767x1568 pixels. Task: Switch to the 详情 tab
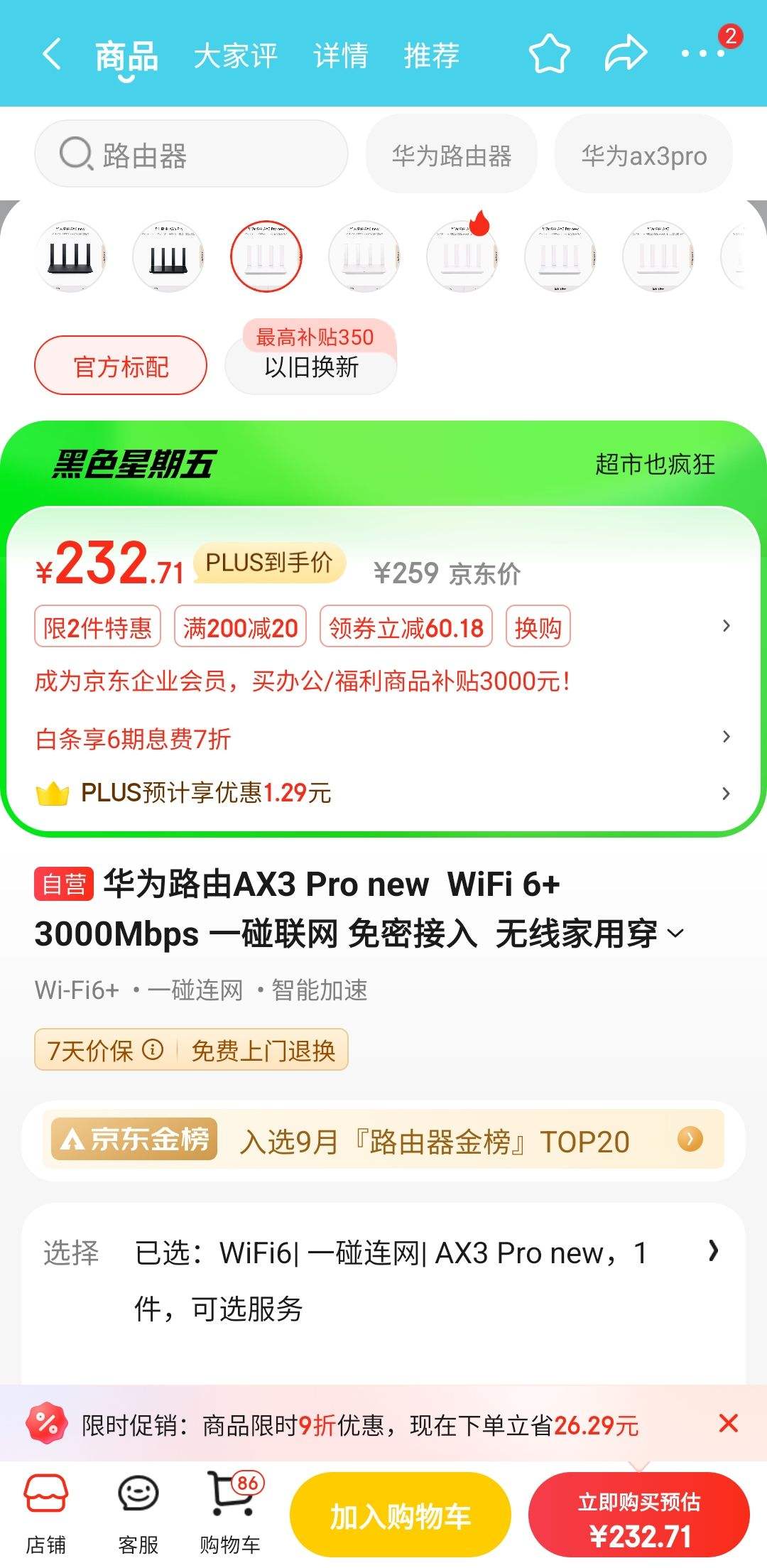click(x=340, y=55)
